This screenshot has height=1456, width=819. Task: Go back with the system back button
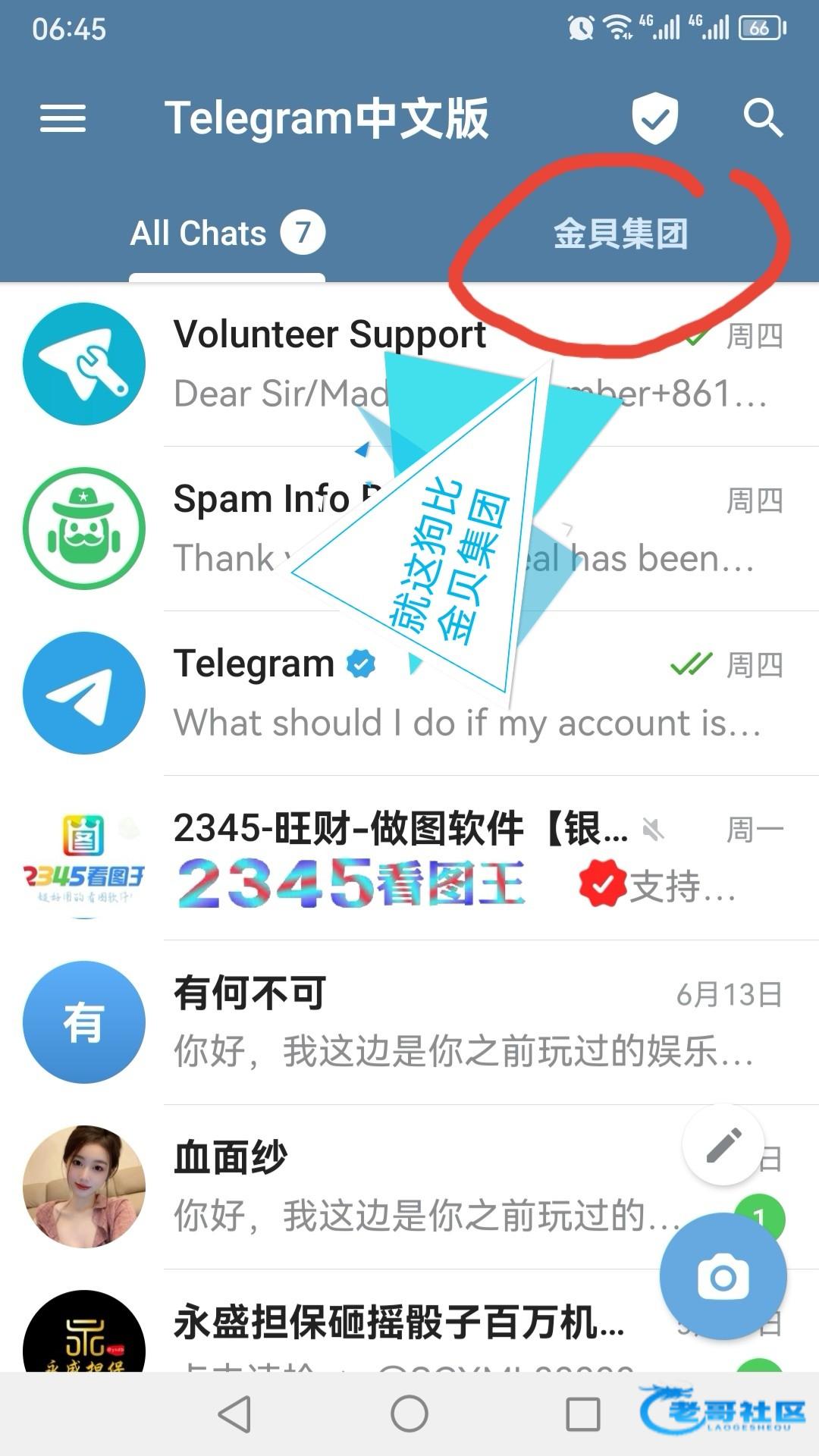(x=234, y=1414)
